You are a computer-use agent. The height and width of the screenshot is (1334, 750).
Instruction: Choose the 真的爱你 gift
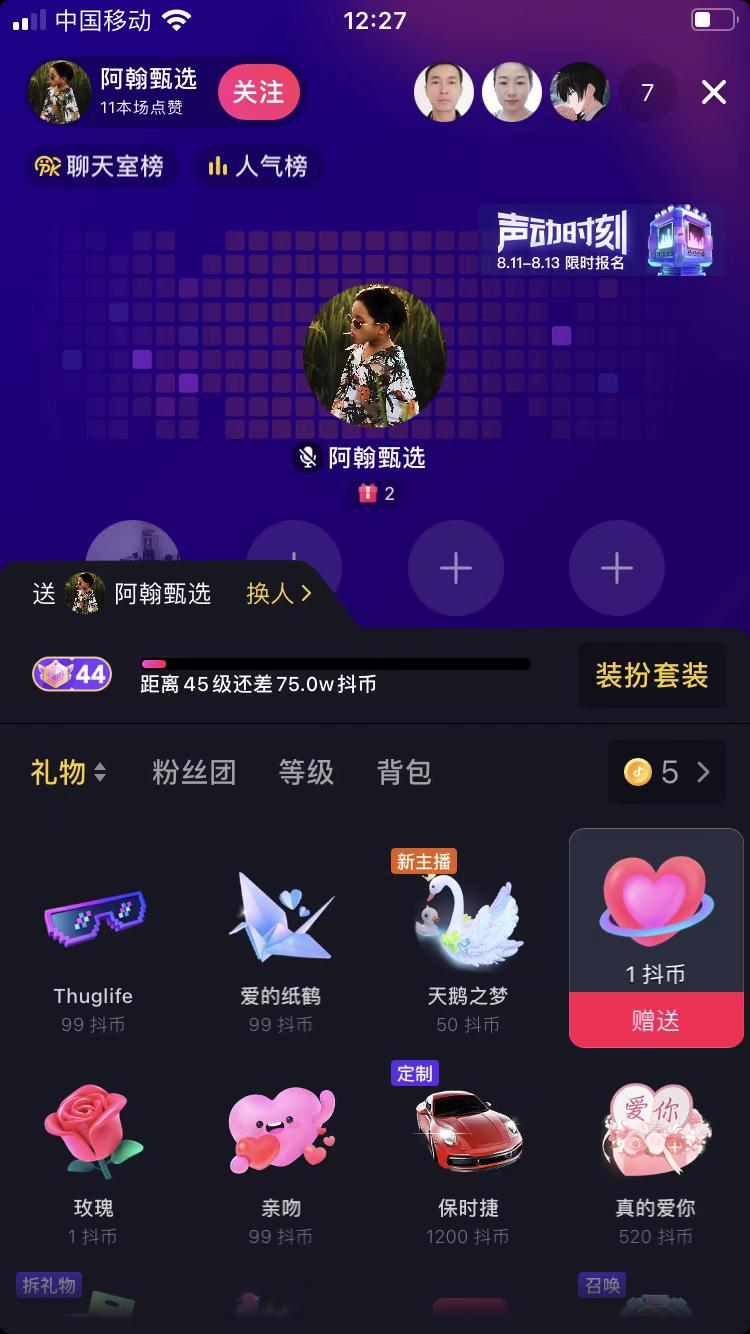(x=655, y=1160)
